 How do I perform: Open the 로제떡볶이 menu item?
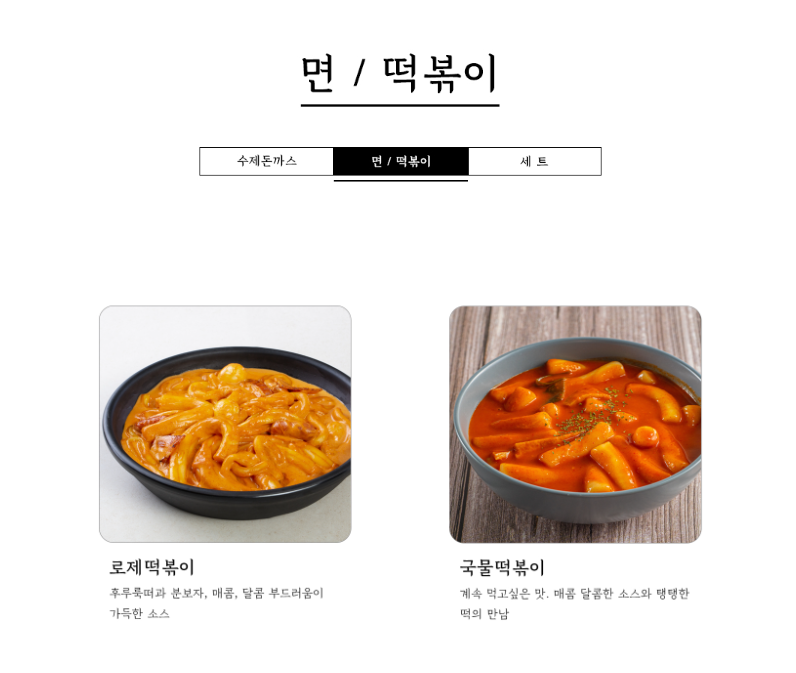pyautogui.click(x=225, y=424)
